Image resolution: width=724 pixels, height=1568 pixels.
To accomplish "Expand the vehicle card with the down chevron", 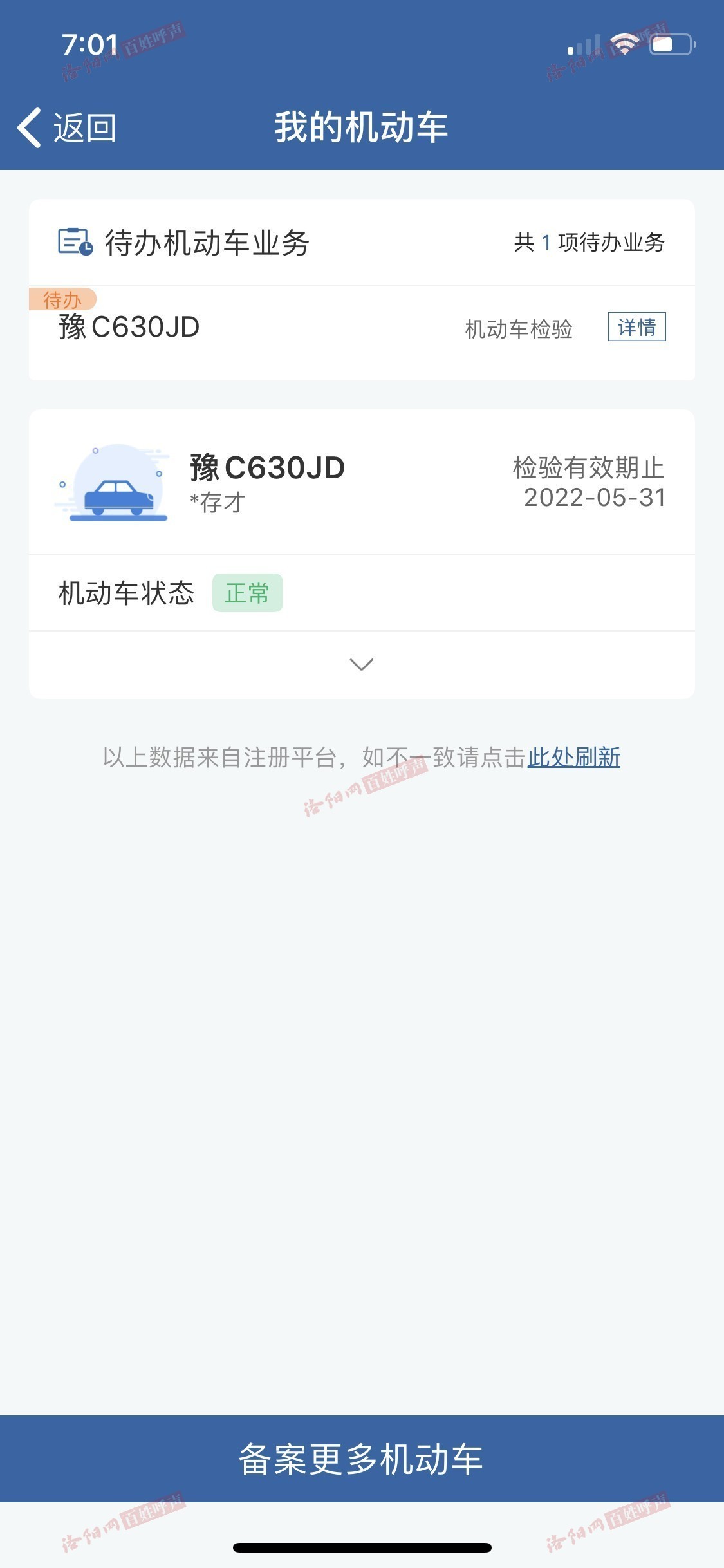I will [x=361, y=664].
